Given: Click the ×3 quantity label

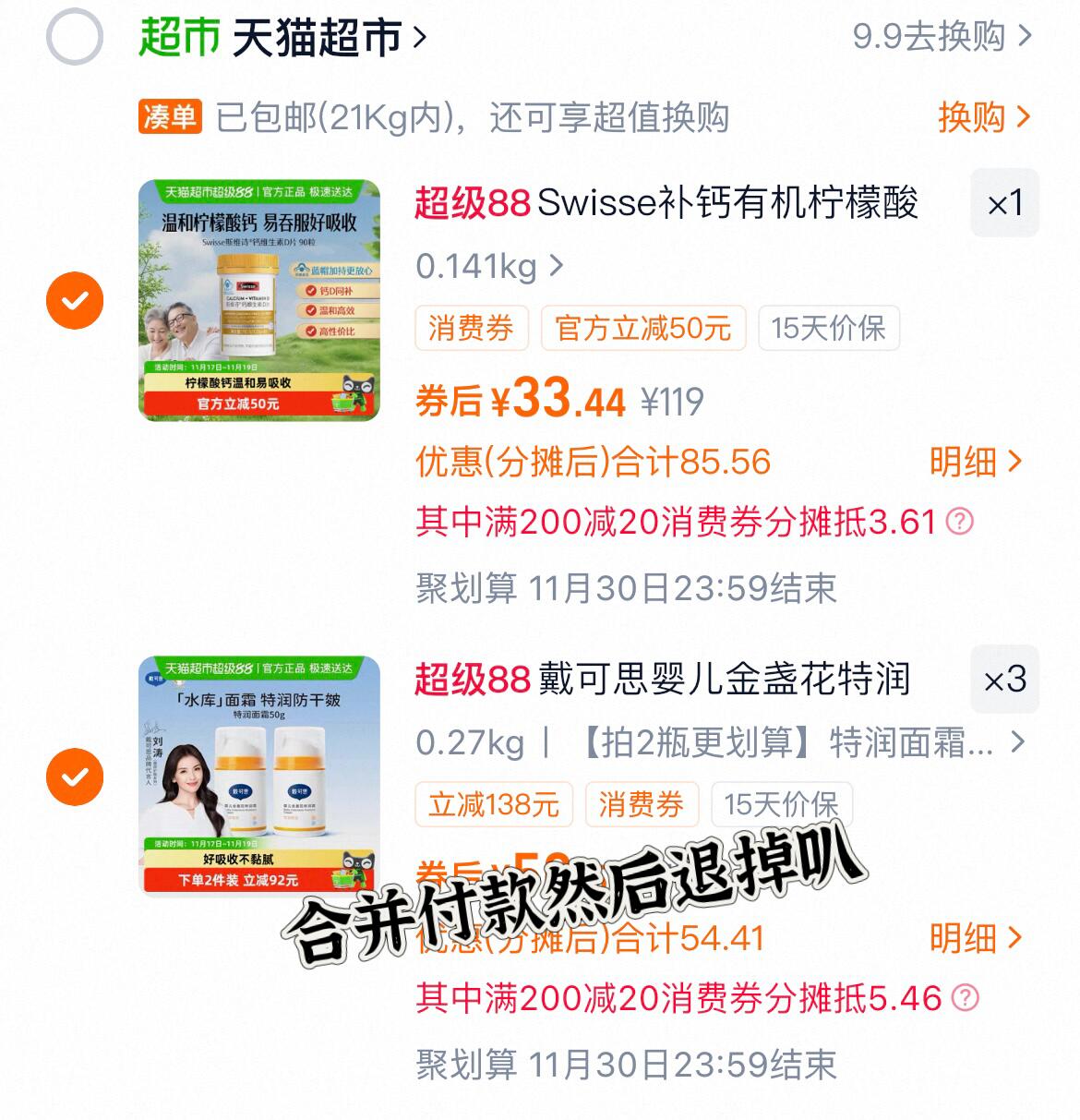Looking at the screenshot, I should [1004, 680].
